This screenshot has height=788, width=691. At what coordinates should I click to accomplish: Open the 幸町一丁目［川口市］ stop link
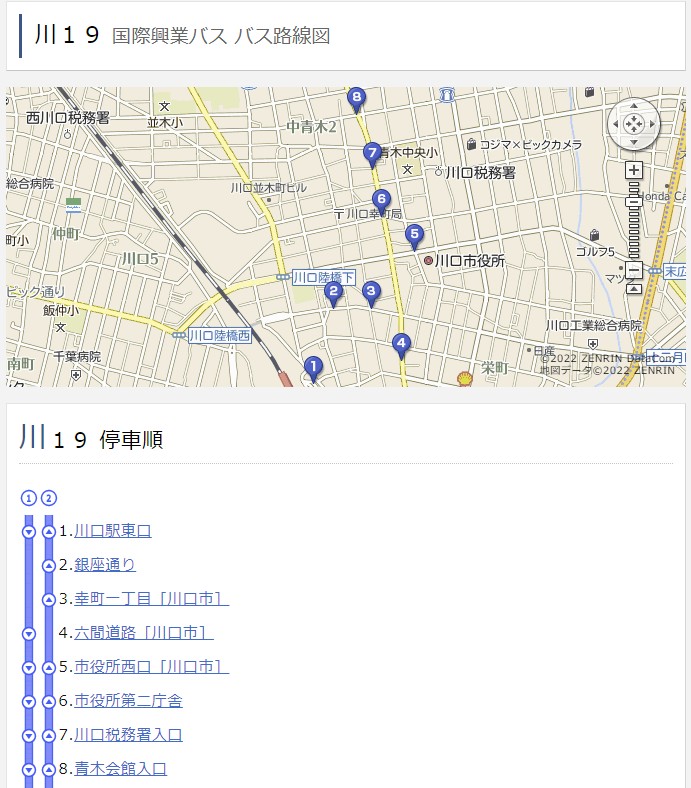pyautogui.click(x=151, y=598)
